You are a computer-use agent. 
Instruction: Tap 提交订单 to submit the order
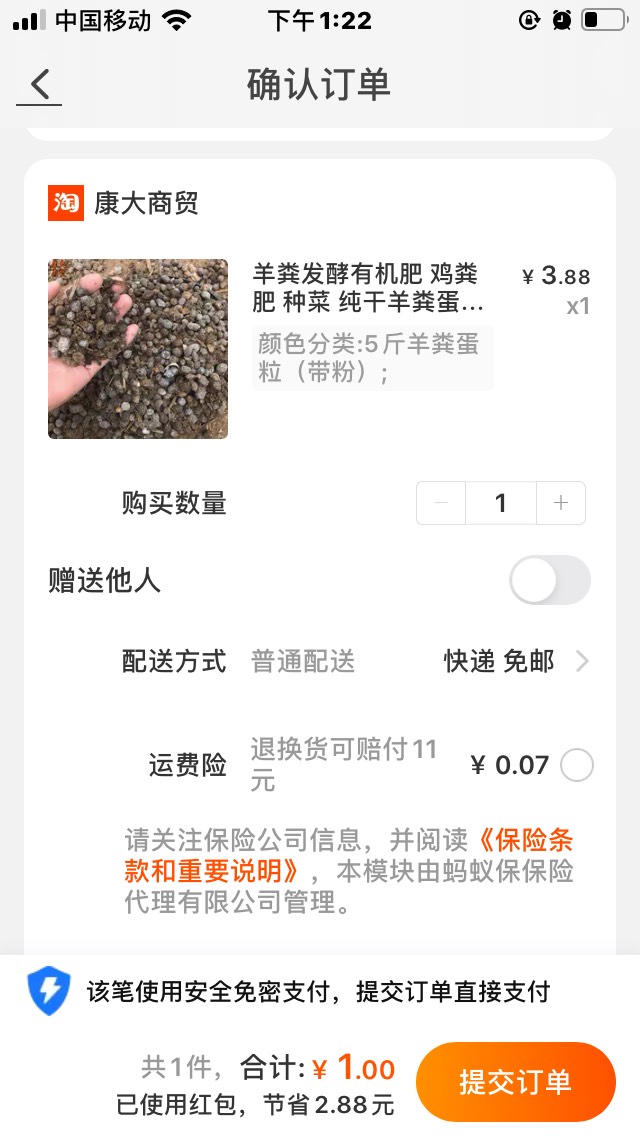(515, 1081)
